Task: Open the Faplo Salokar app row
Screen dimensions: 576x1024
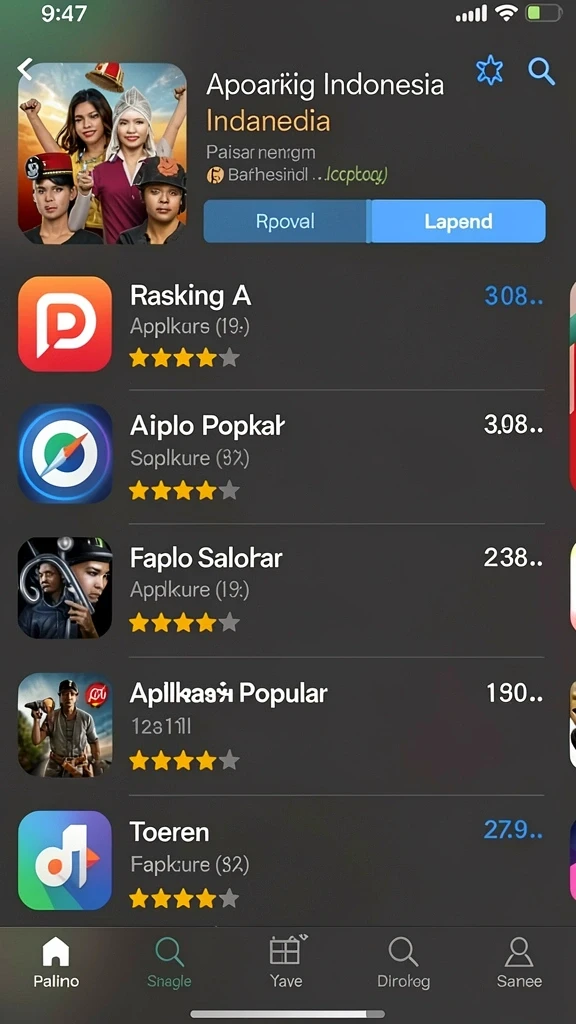Action: point(281,588)
